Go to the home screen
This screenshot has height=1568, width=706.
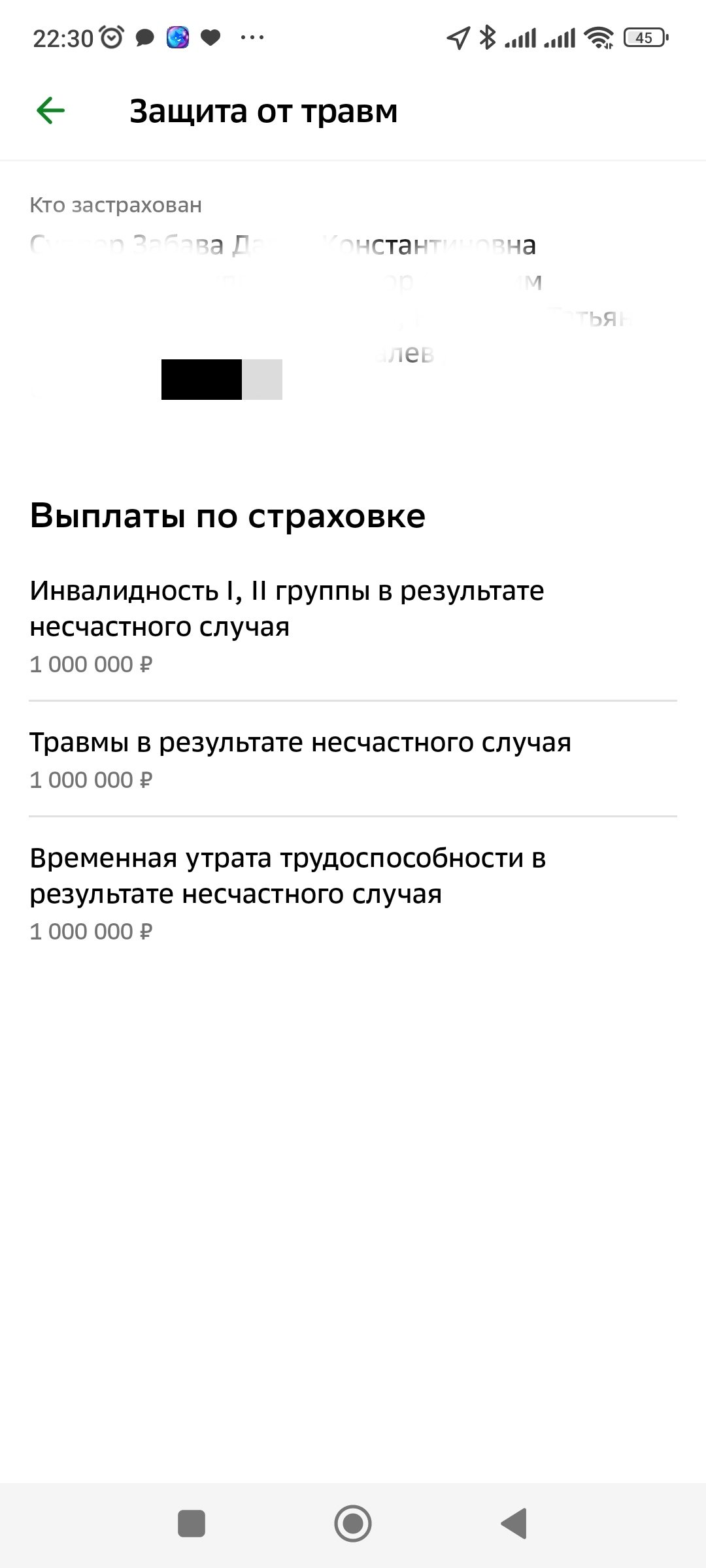[353, 1524]
